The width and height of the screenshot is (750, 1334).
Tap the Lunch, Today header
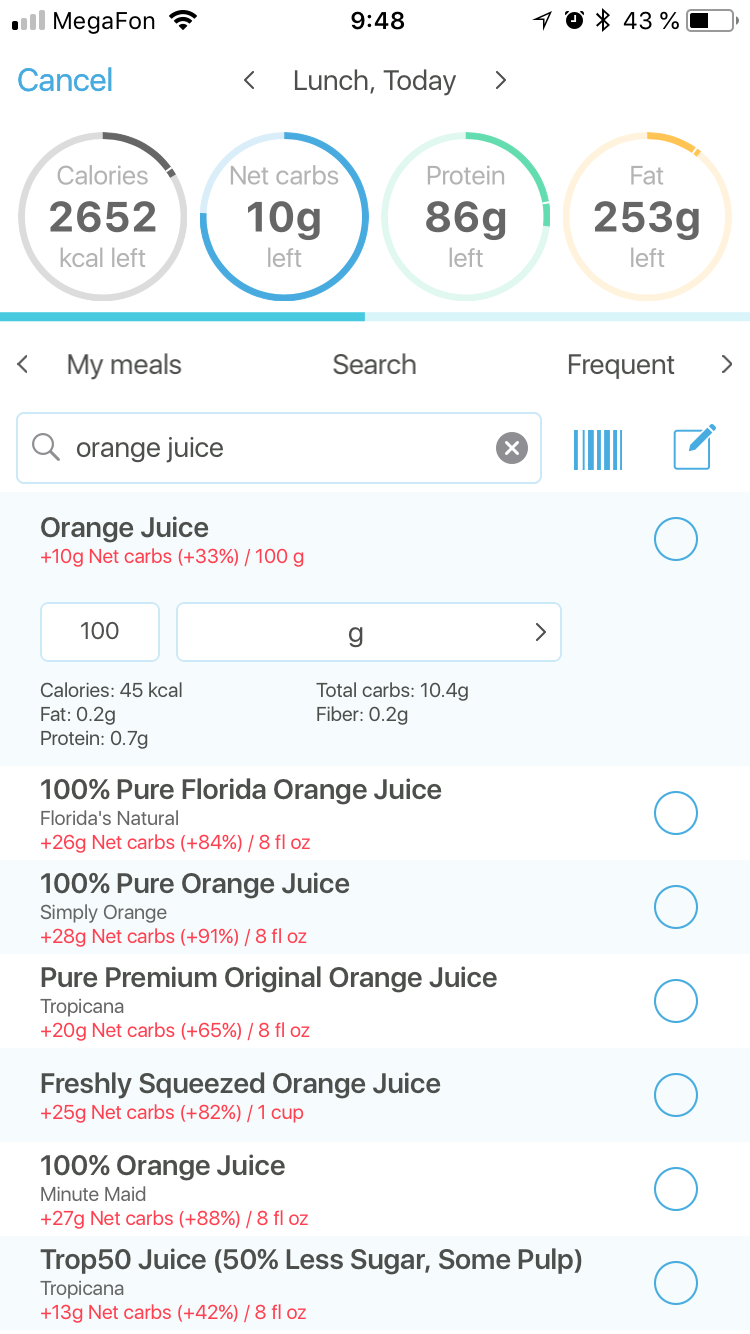(x=374, y=80)
